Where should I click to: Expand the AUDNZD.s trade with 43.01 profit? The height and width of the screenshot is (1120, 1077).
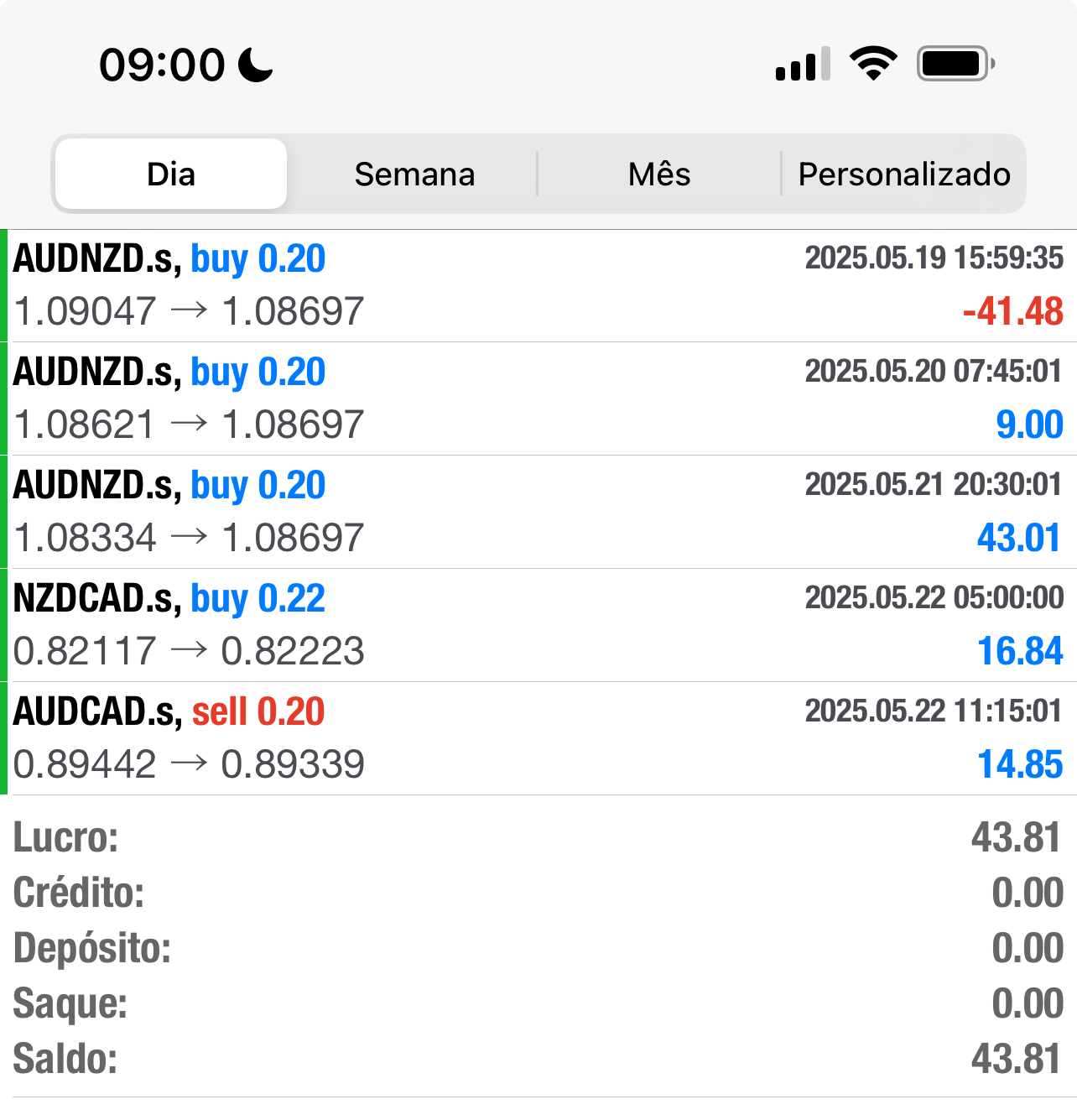pyautogui.click(x=538, y=512)
